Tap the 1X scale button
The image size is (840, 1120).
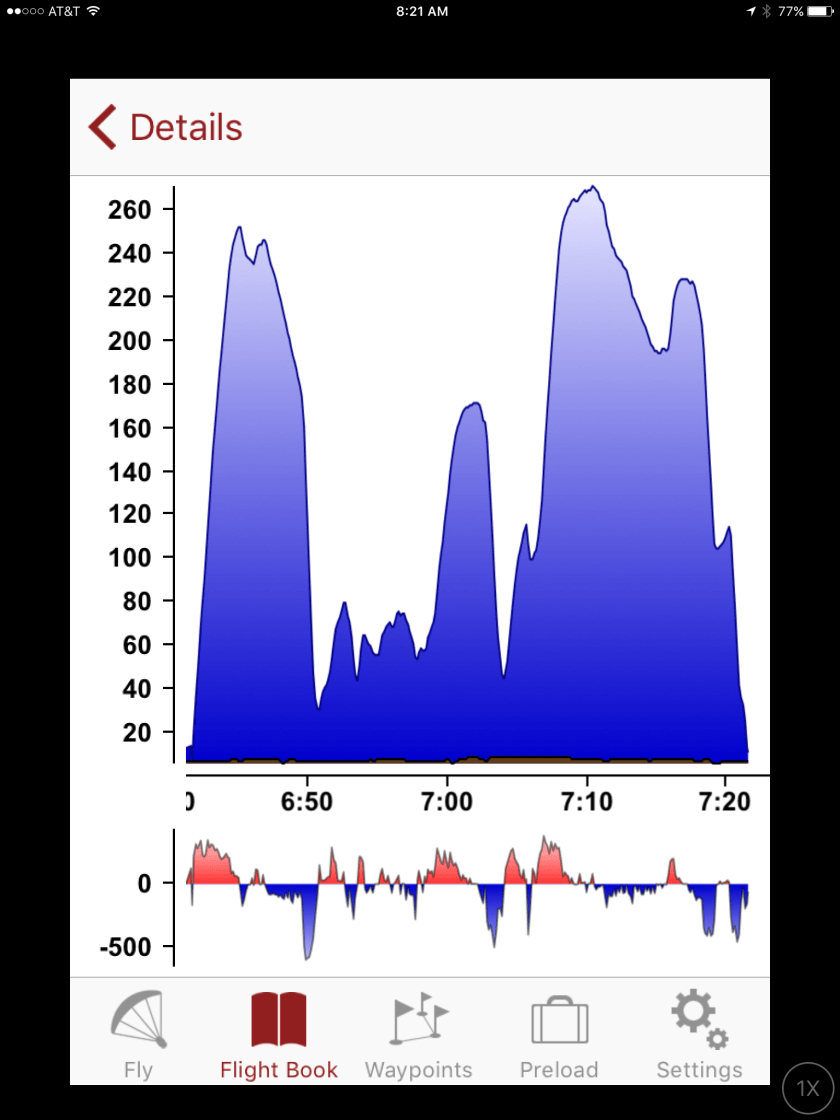pyautogui.click(x=808, y=1088)
